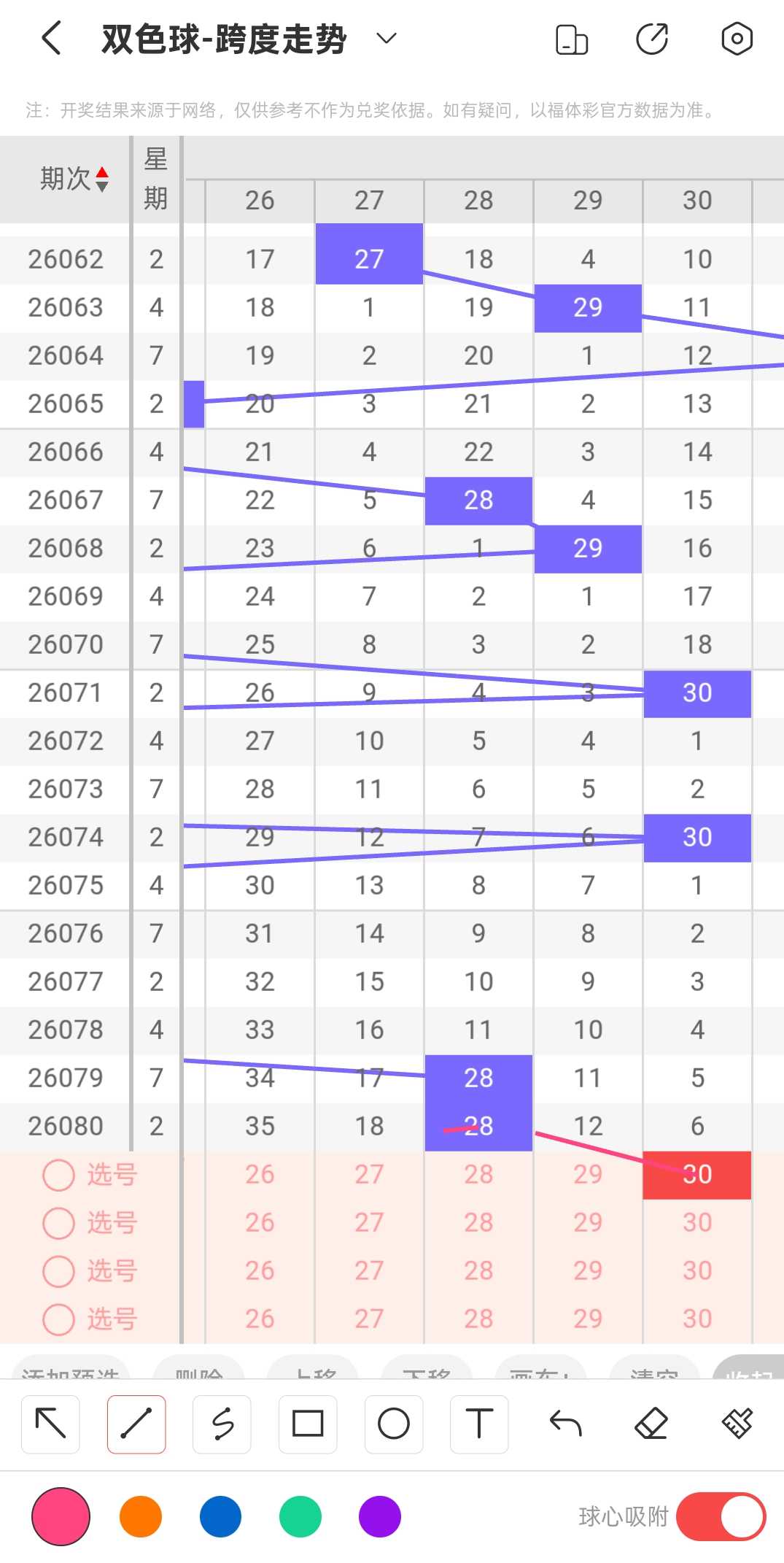This screenshot has height=1563, width=784.
Task: Choose the straight line drawing tool
Action: (x=136, y=1424)
